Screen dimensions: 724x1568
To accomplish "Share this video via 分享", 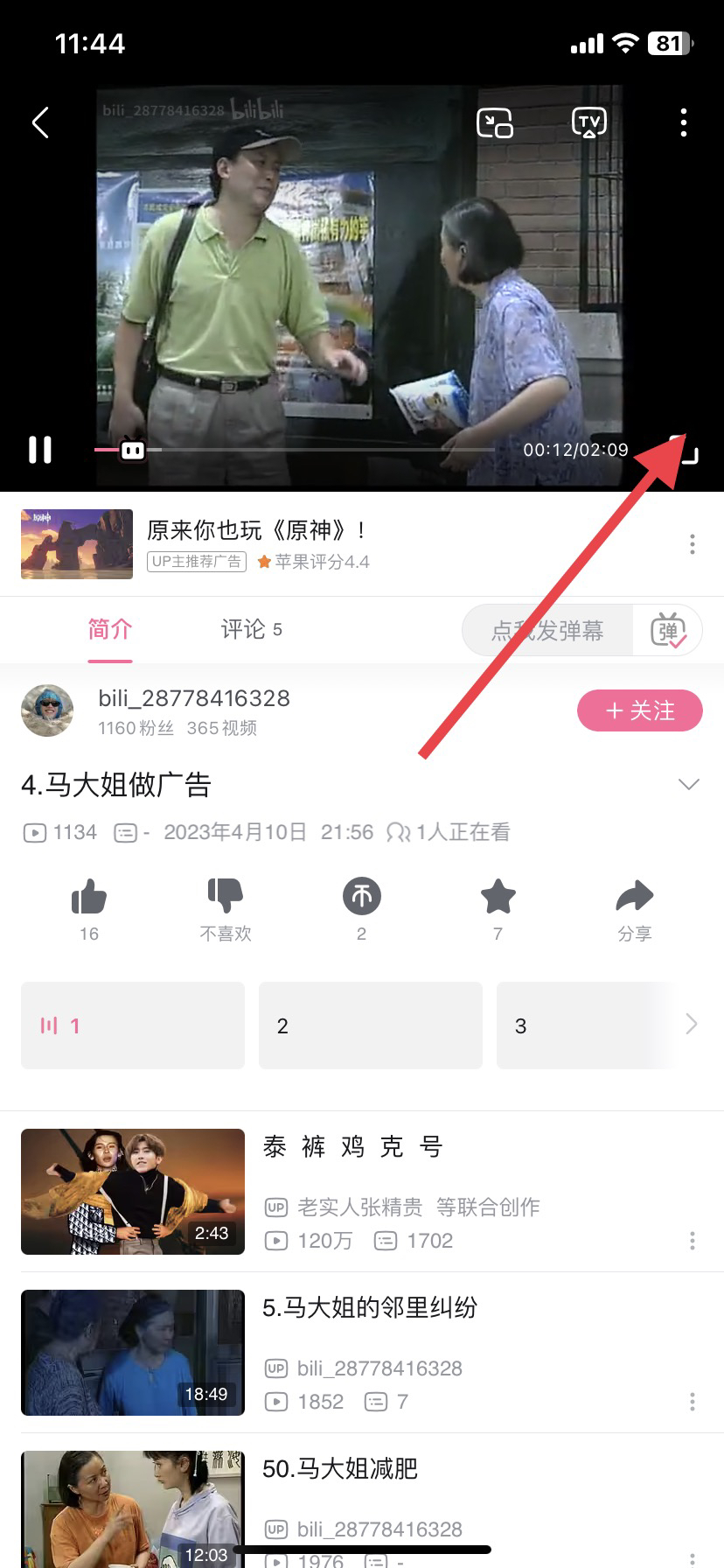I will (x=634, y=898).
